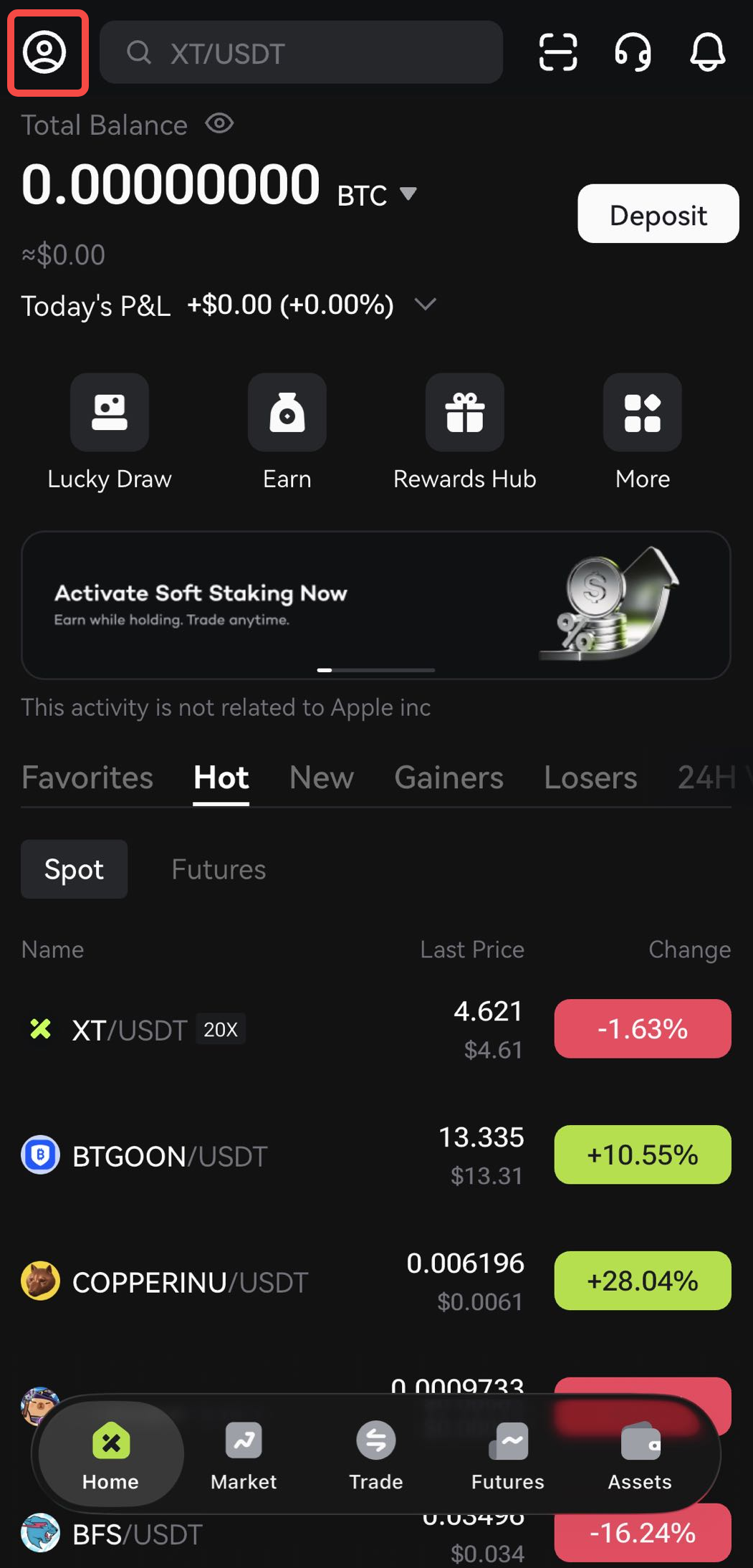
Task: Open the QR scan icon
Action: 557,52
